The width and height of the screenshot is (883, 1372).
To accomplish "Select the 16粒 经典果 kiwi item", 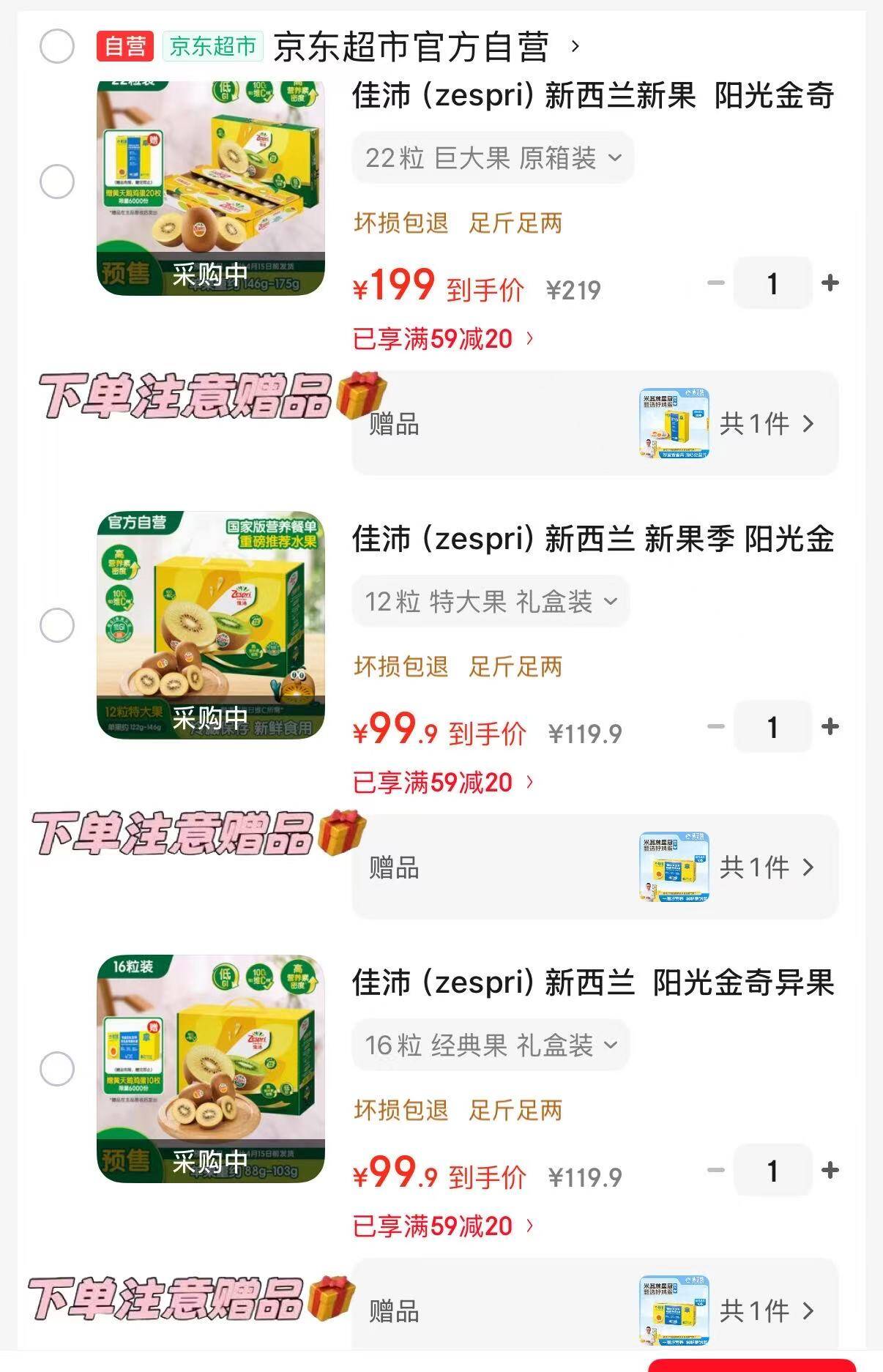I will click(x=57, y=1069).
